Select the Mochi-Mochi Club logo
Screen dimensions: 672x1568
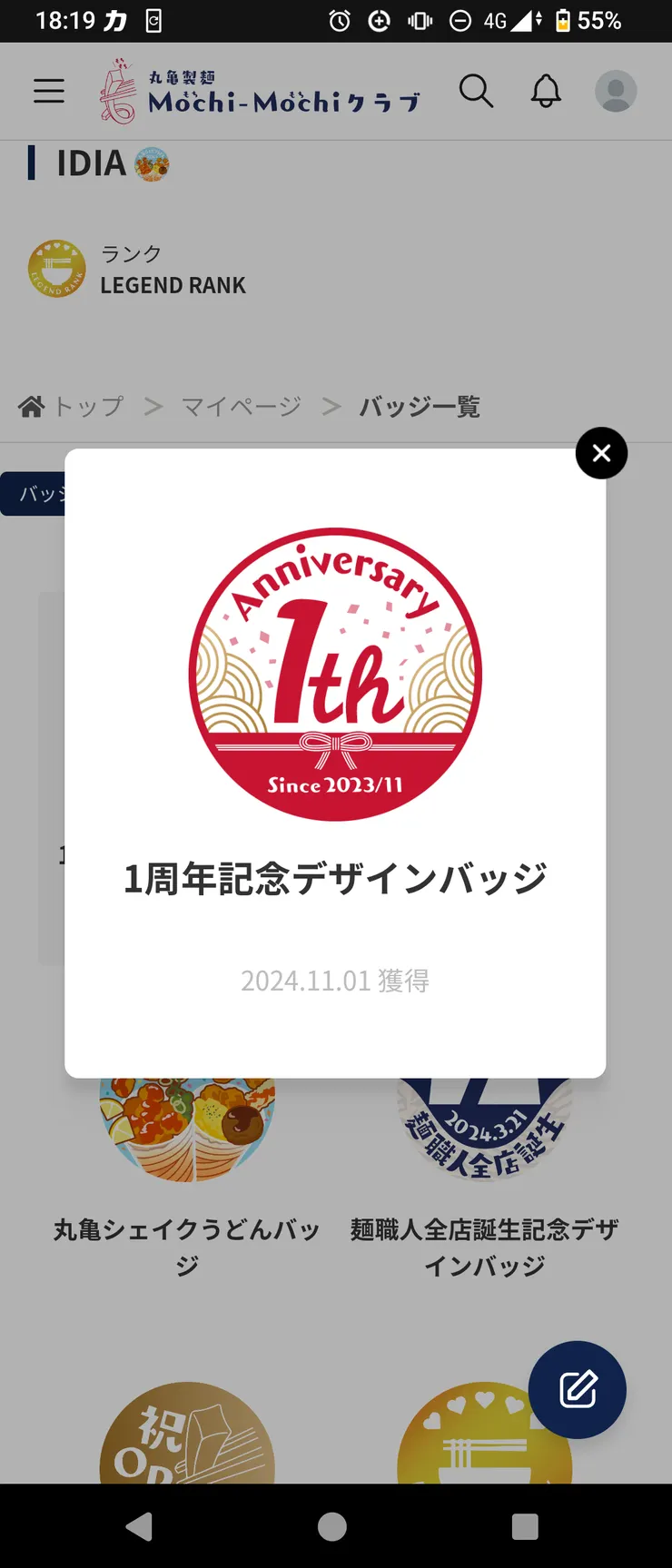(x=259, y=91)
